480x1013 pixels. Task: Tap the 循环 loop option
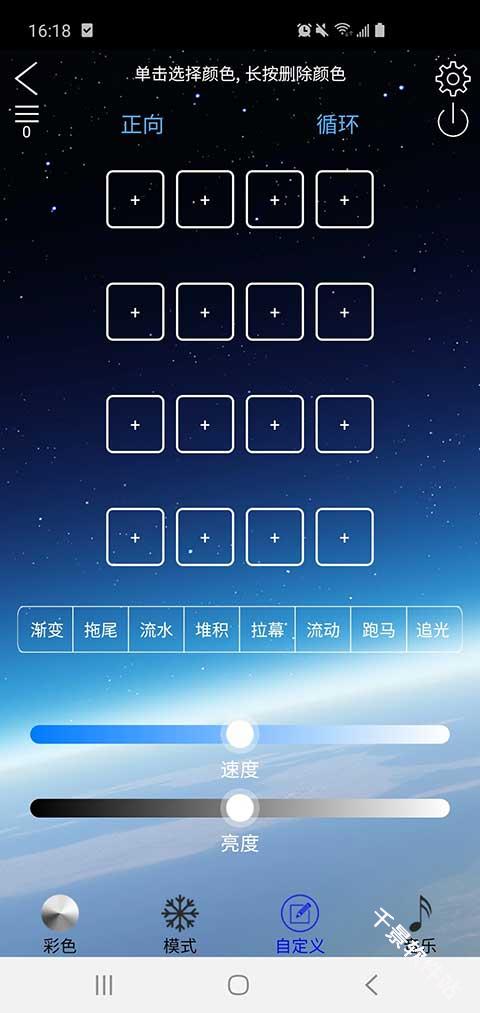337,124
